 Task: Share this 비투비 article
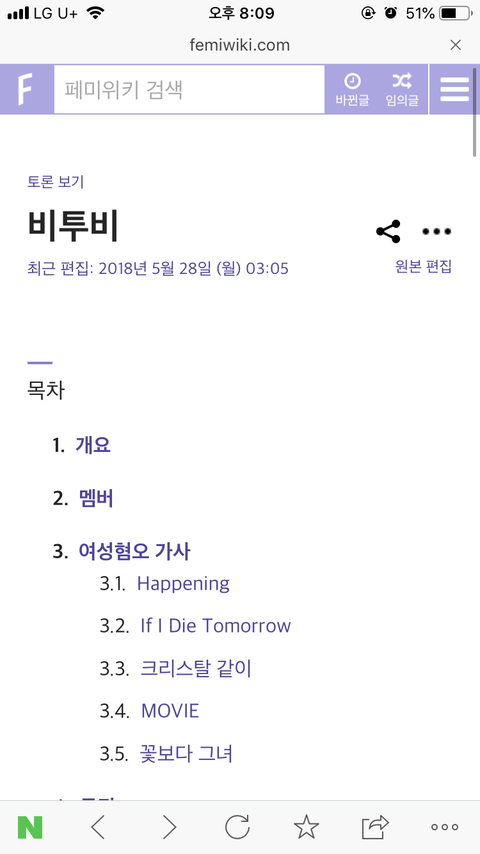click(x=388, y=231)
